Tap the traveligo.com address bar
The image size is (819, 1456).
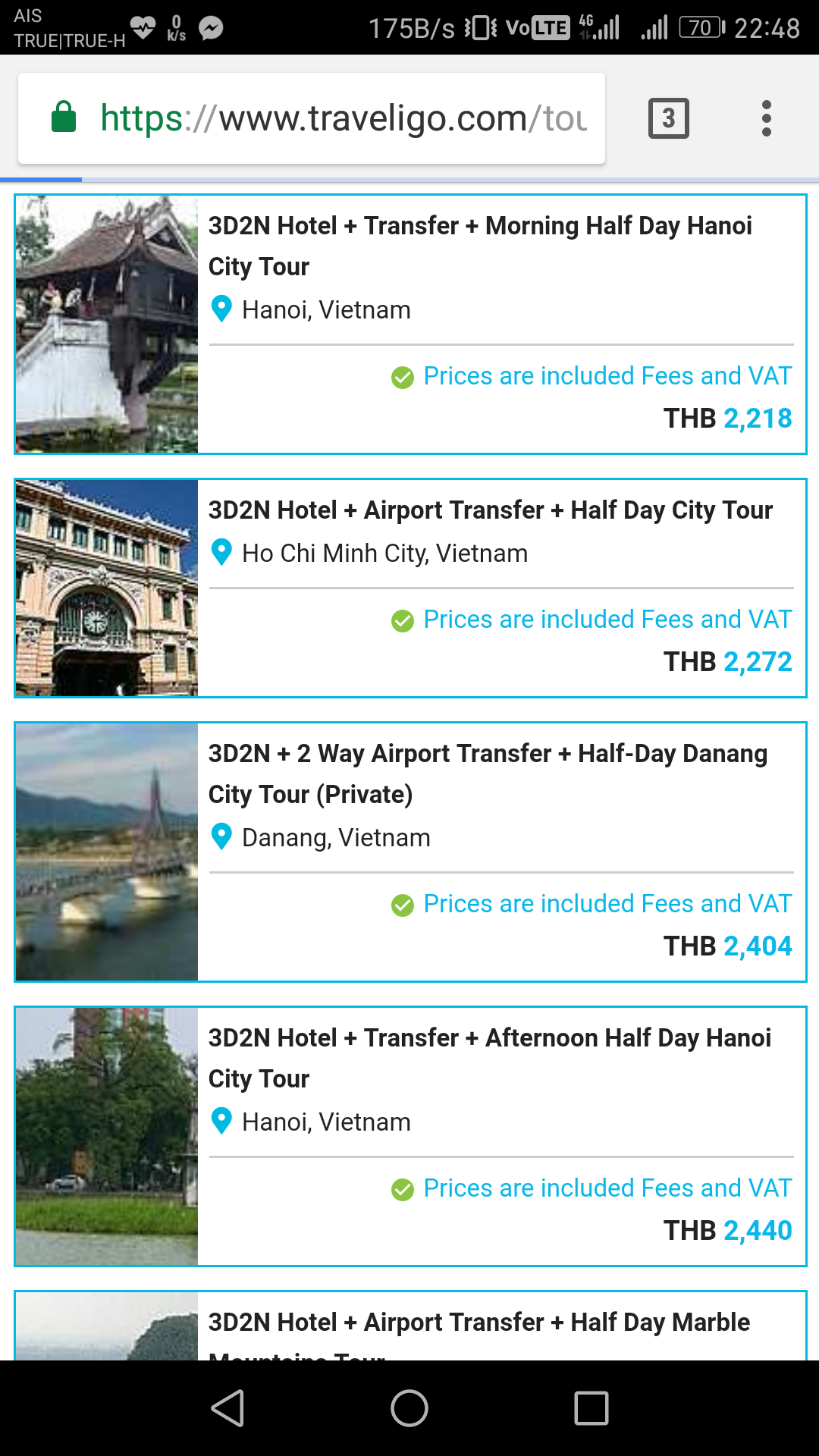click(x=312, y=118)
